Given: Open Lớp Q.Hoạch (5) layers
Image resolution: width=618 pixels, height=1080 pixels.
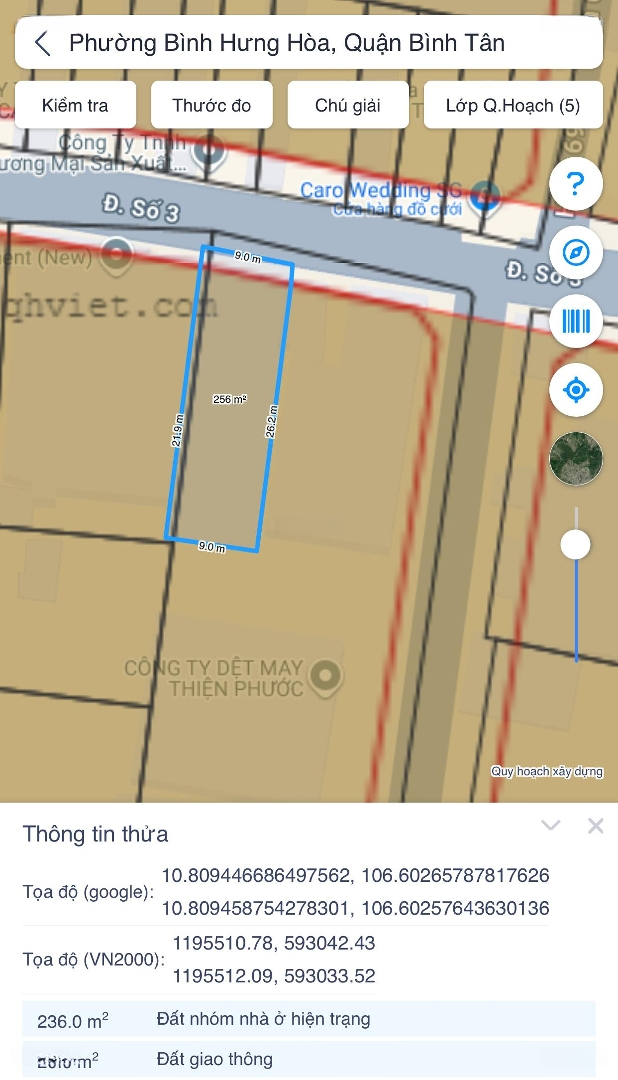Looking at the screenshot, I should (513, 106).
